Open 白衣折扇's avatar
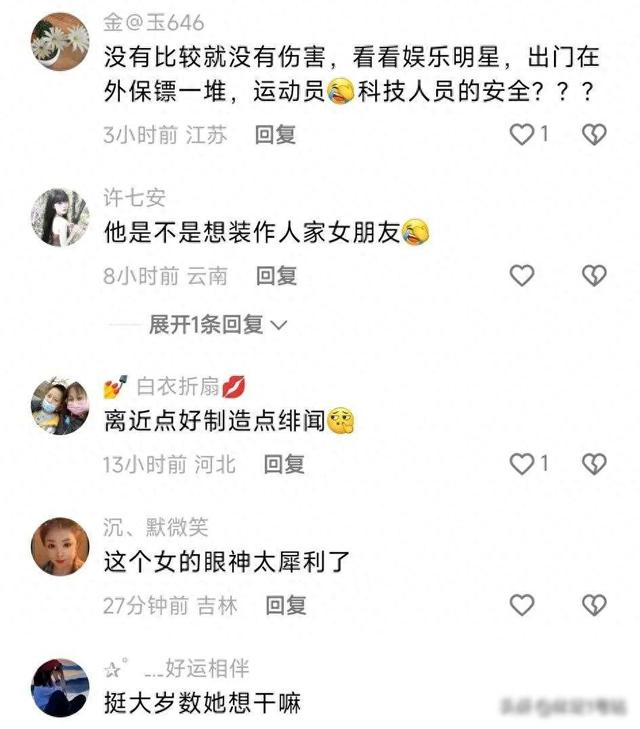Viewport: 640px width, 729px height. pyautogui.click(x=60, y=406)
